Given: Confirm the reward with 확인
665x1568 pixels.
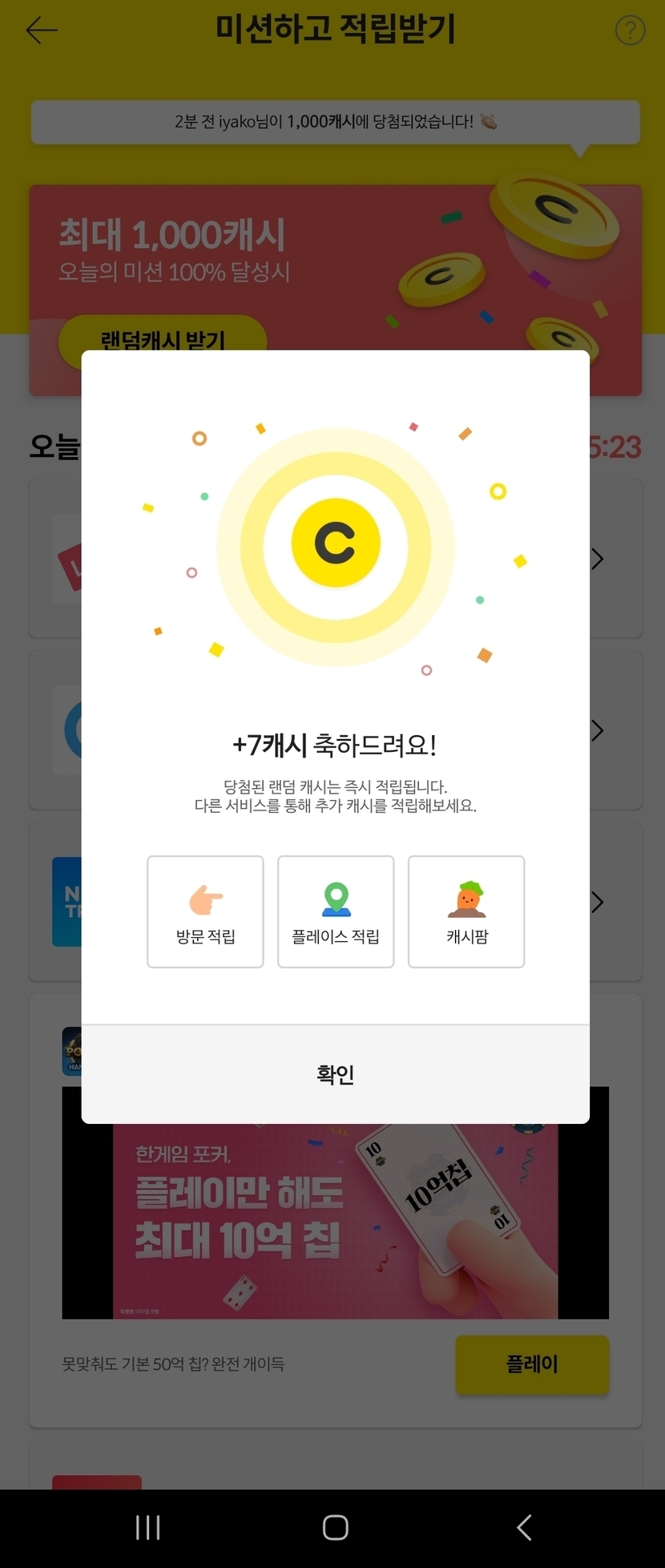Looking at the screenshot, I should [335, 1074].
